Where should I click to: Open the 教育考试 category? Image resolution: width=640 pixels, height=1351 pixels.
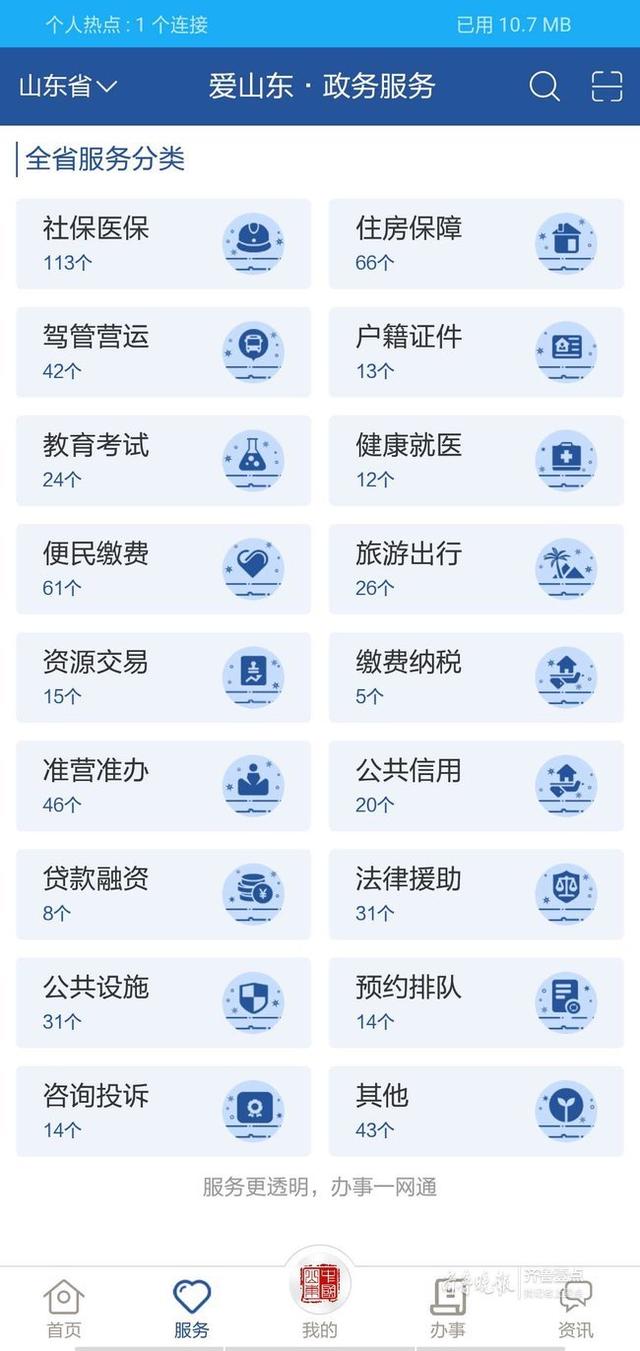pyautogui.click(x=163, y=461)
